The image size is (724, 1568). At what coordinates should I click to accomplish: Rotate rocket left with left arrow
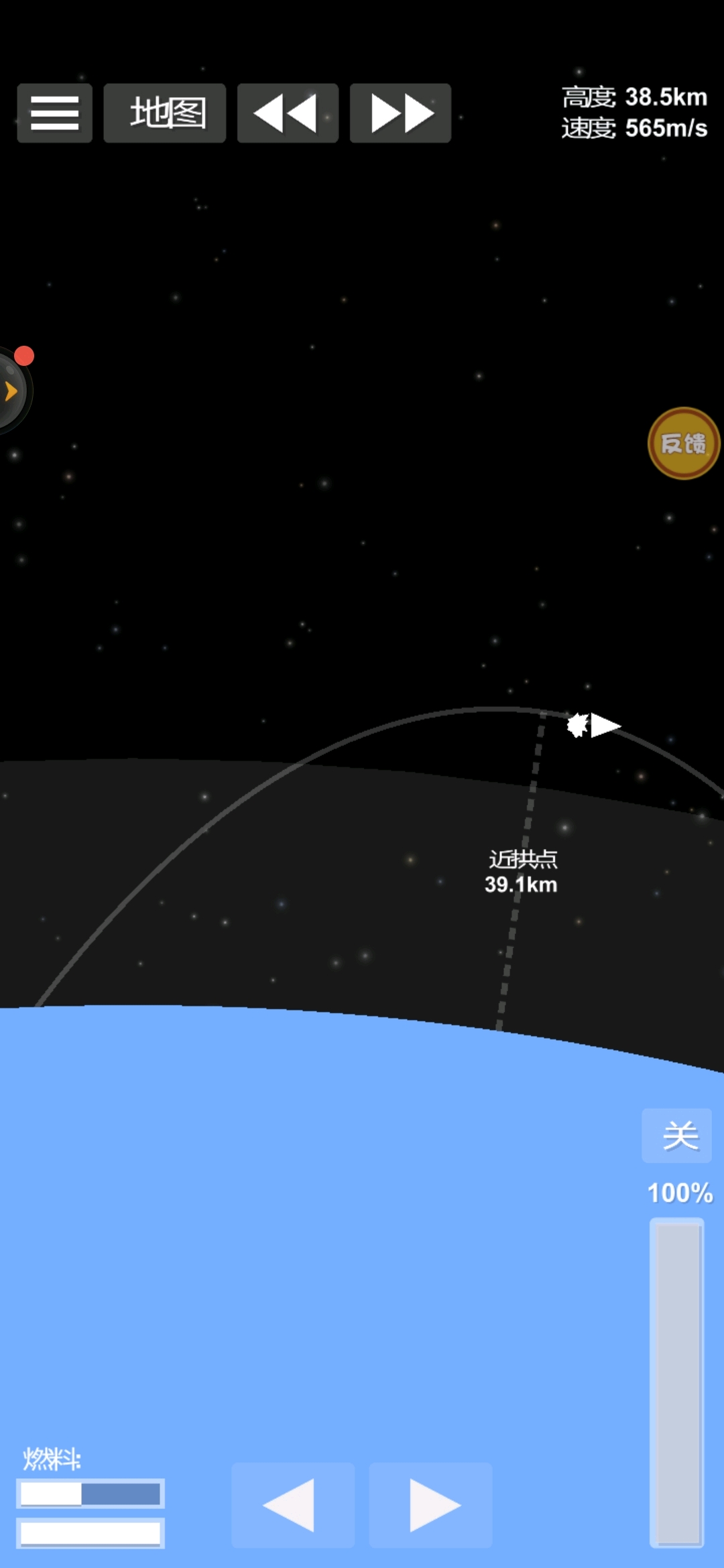[x=292, y=1505]
